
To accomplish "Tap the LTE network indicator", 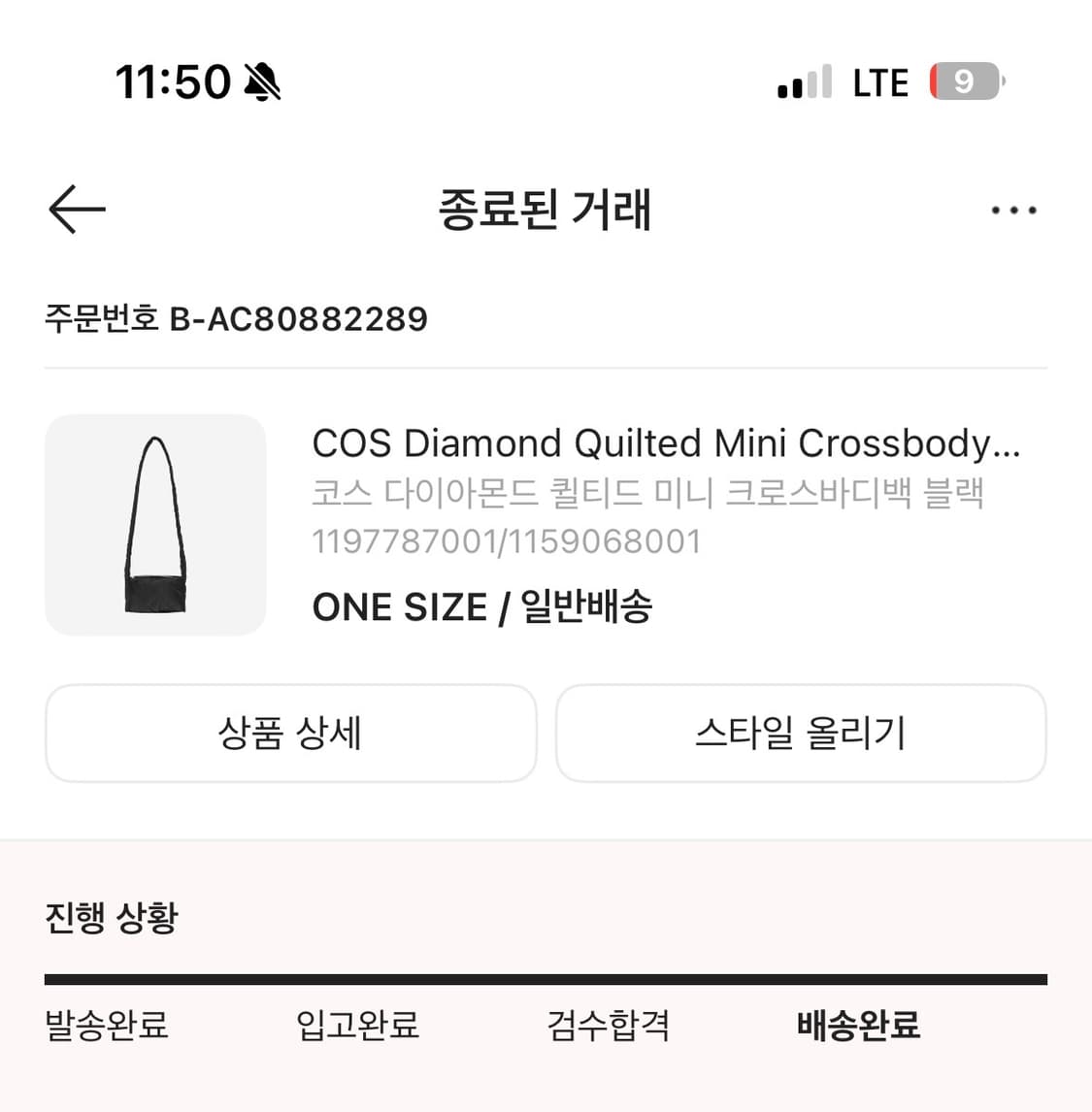I will coord(879,82).
